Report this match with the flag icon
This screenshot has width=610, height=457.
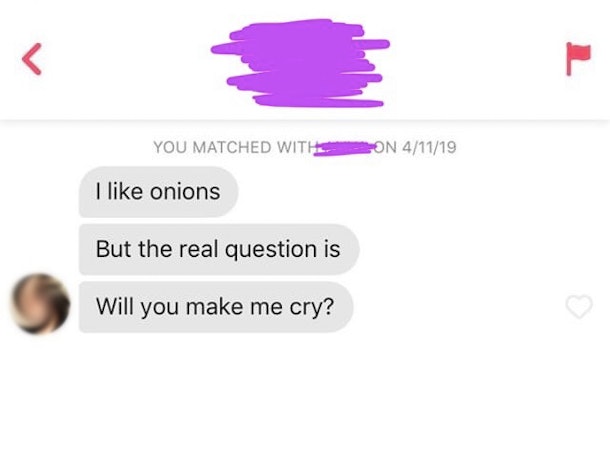(x=578, y=58)
